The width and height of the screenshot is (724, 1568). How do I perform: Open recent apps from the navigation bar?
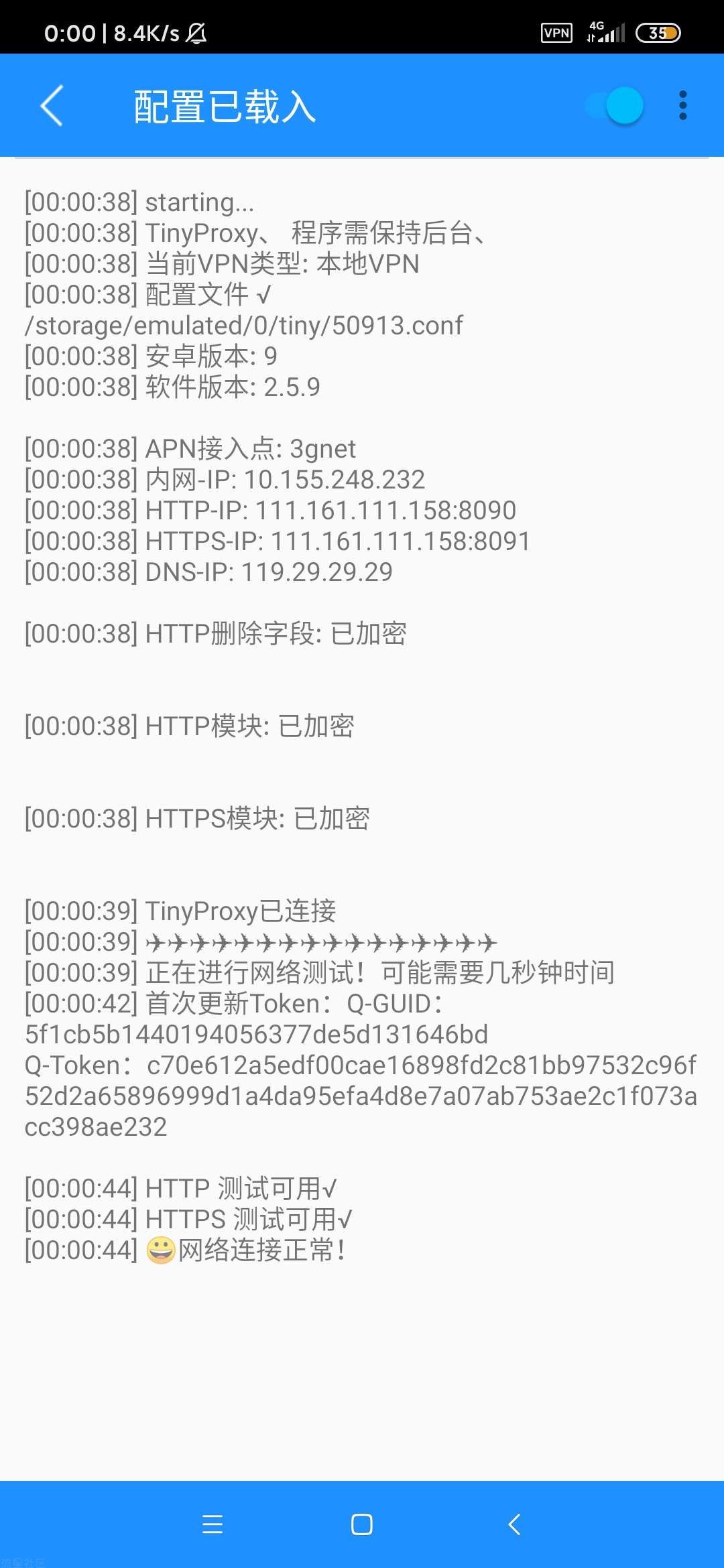click(x=213, y=1524)
